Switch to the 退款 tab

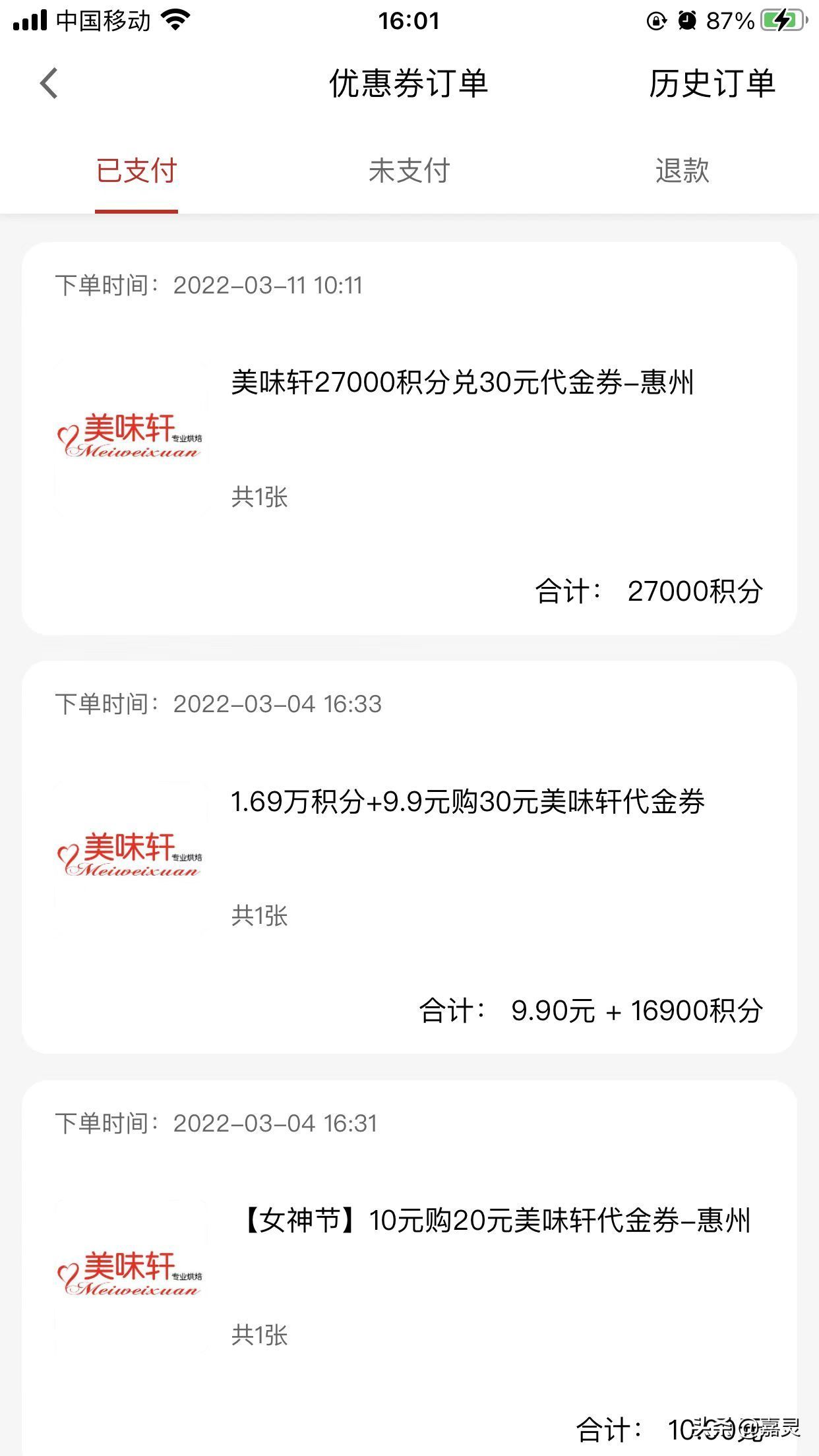(x=682, y=171)
